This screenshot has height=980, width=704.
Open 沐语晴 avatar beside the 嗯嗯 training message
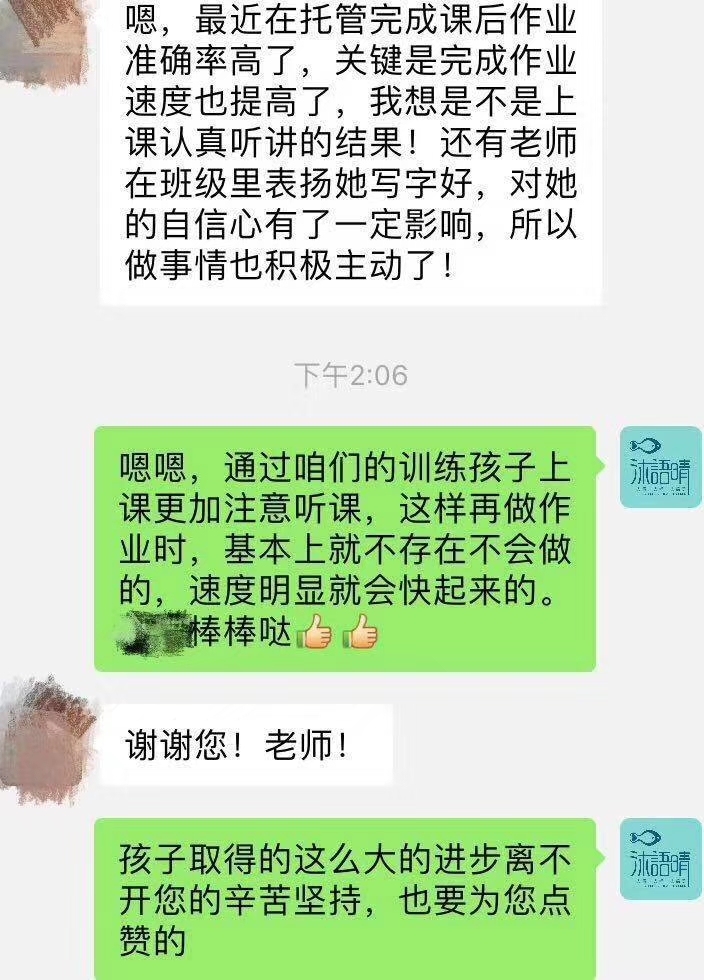click(x=660, y=467)
